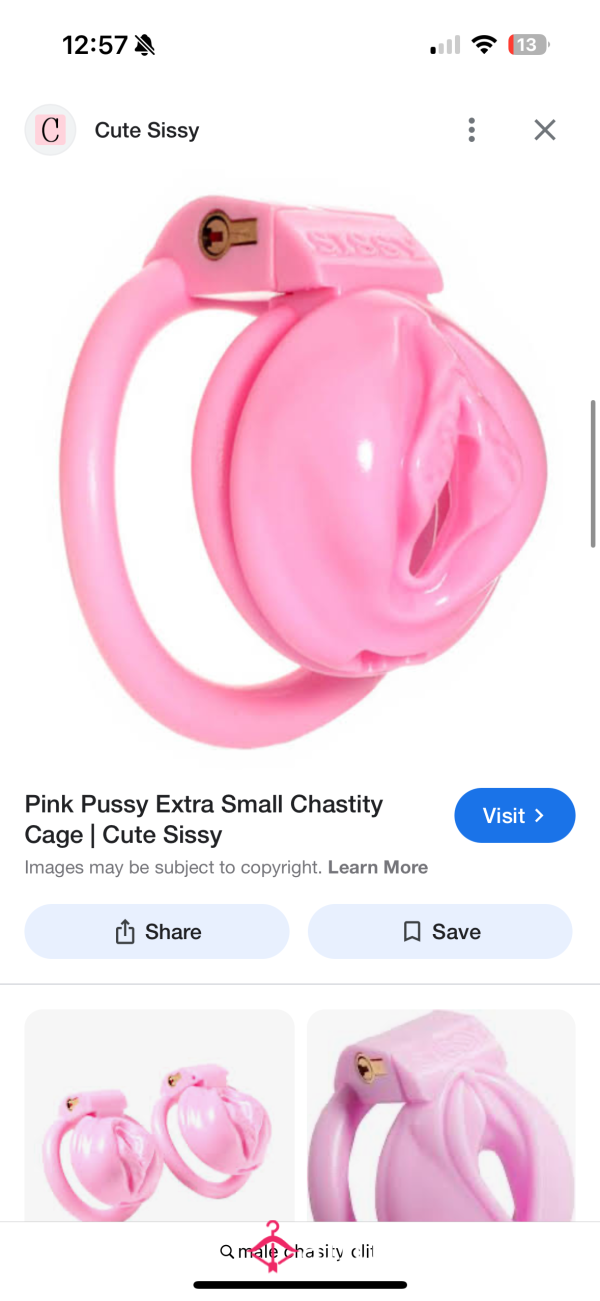Open the related image showing two items
The width and height of the screenshot is (600, 1301).
[160, 1115]
